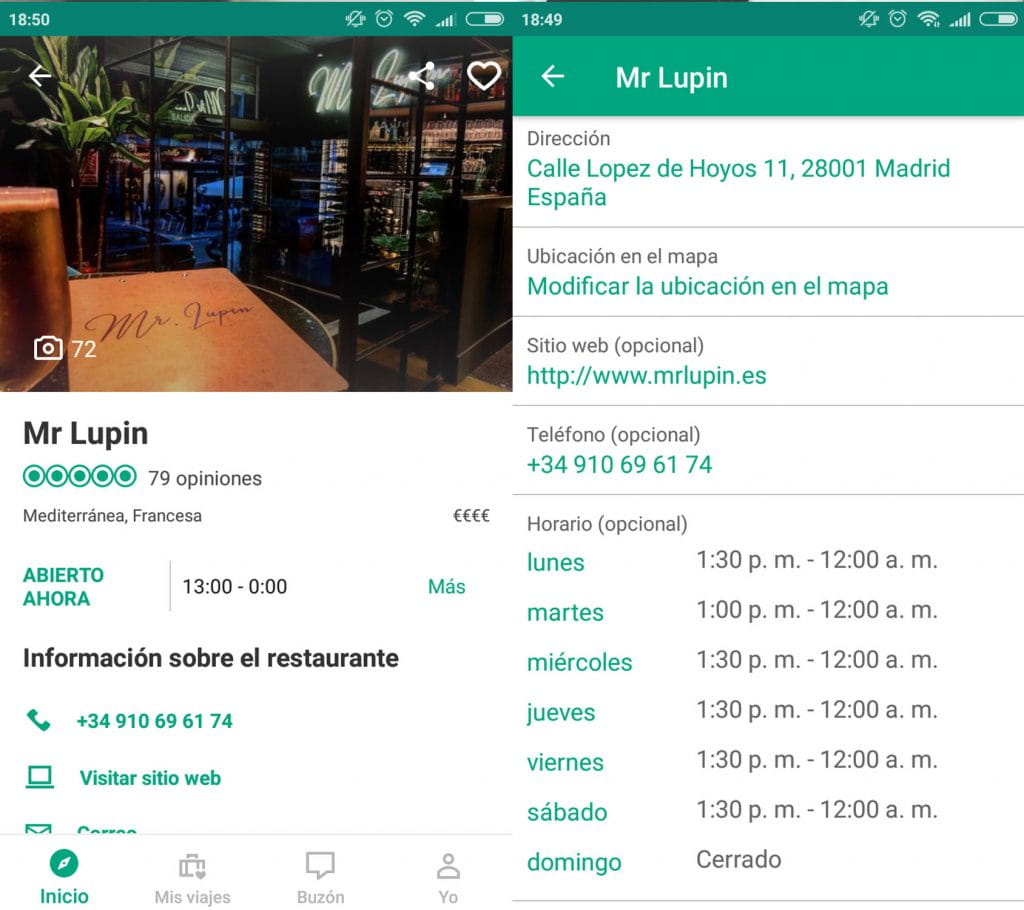Go to the Yo profile tab

click(448, 878)
